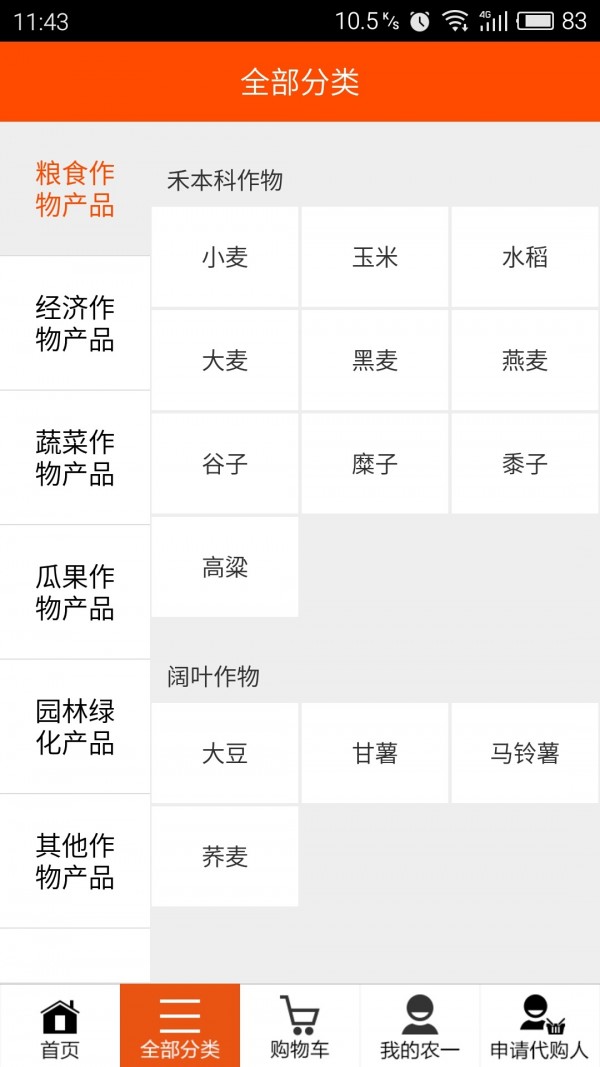Select the 经济作物产品 category
Viewport: 600px width, 1067px height.
pos(75,323)
